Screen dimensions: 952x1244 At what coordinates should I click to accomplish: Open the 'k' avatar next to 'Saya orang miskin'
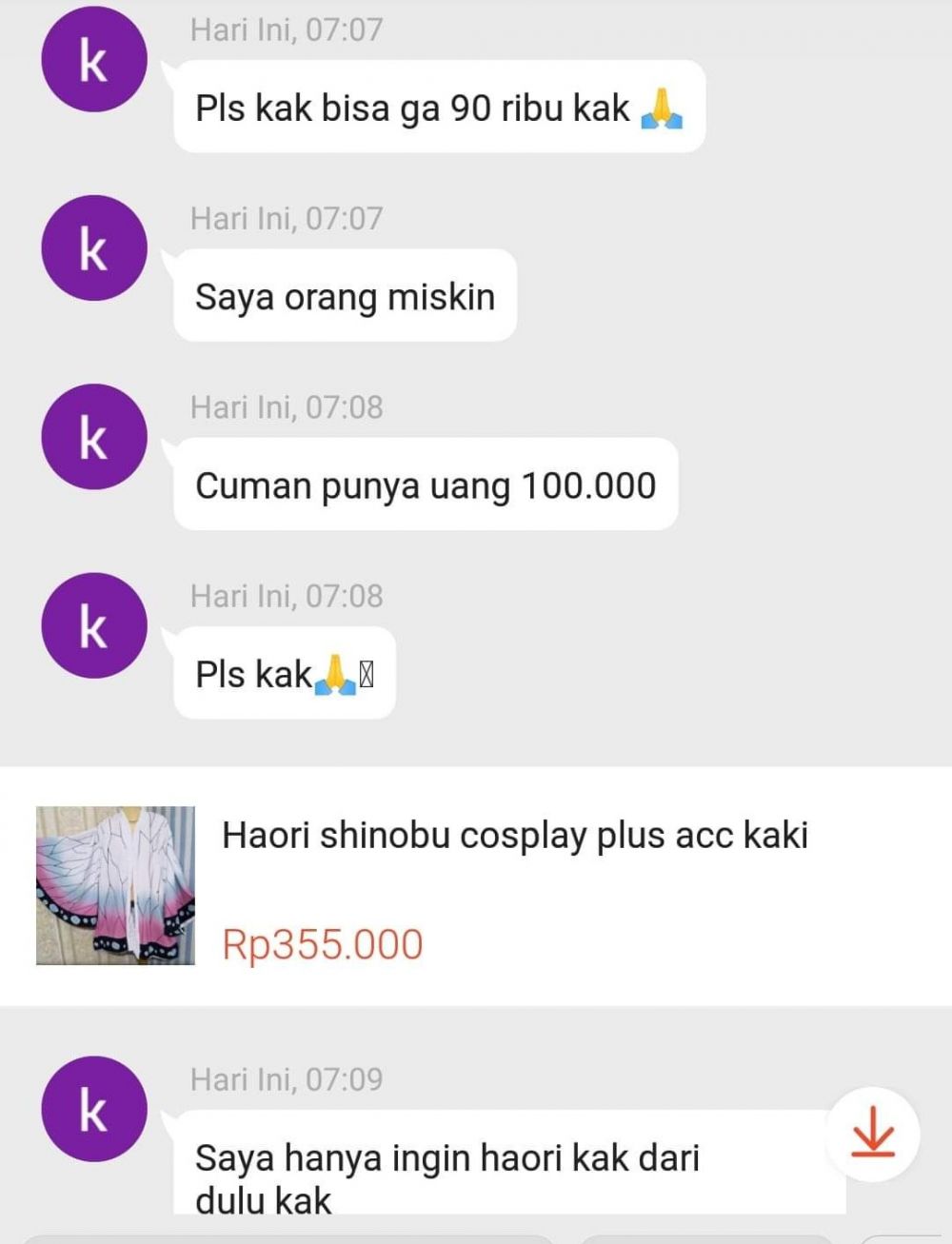pyautogui.click(x=93, y=247)
